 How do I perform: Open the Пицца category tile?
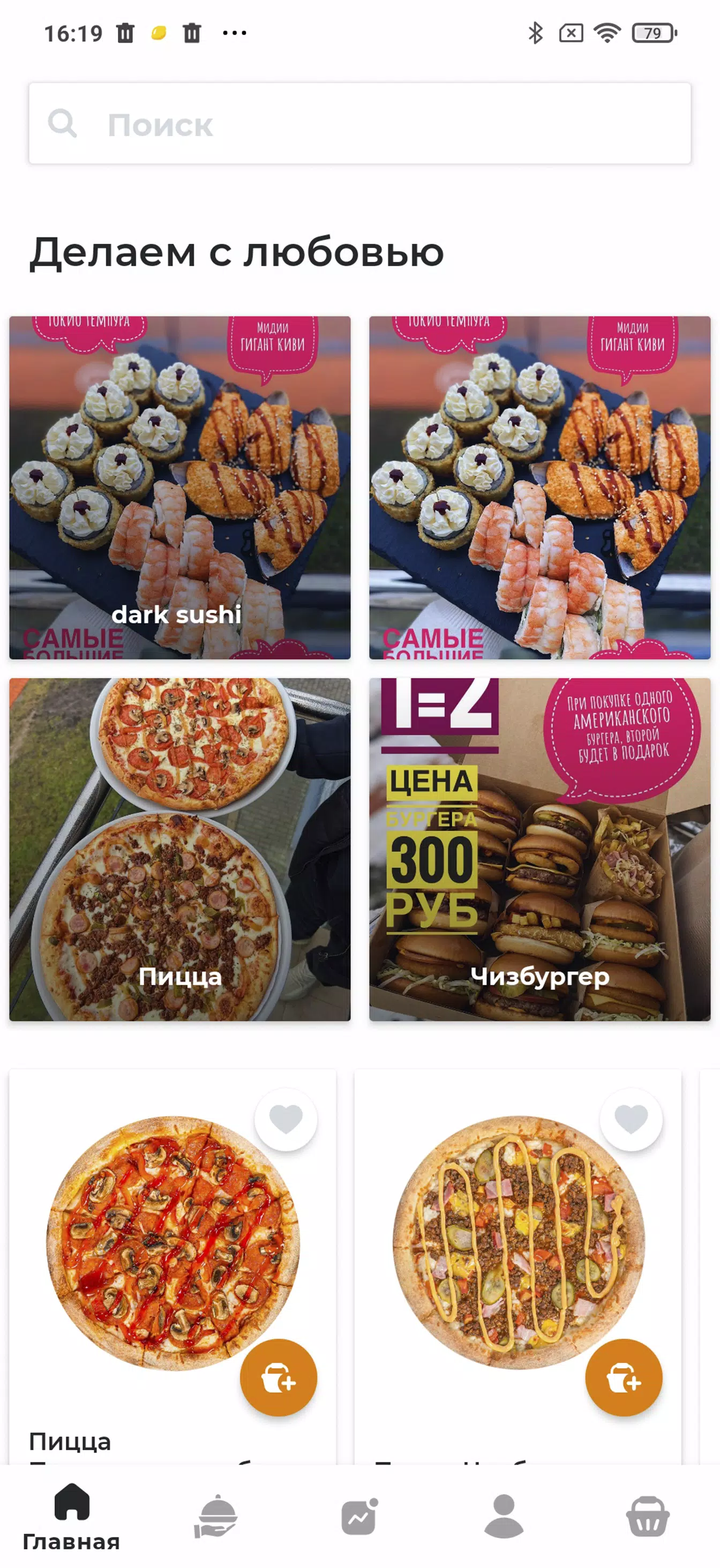179,850
